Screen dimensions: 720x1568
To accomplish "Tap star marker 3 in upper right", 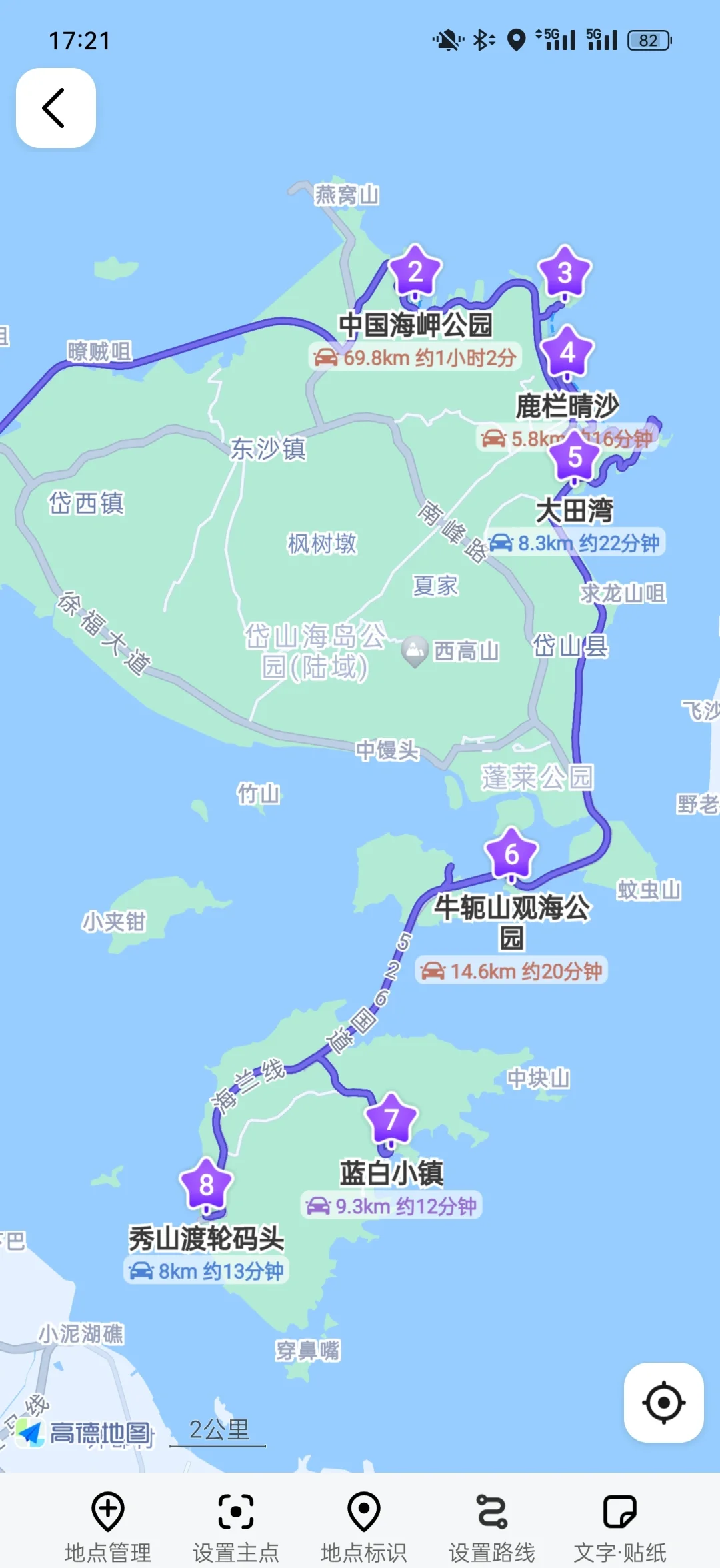I will tap(565, 271).
